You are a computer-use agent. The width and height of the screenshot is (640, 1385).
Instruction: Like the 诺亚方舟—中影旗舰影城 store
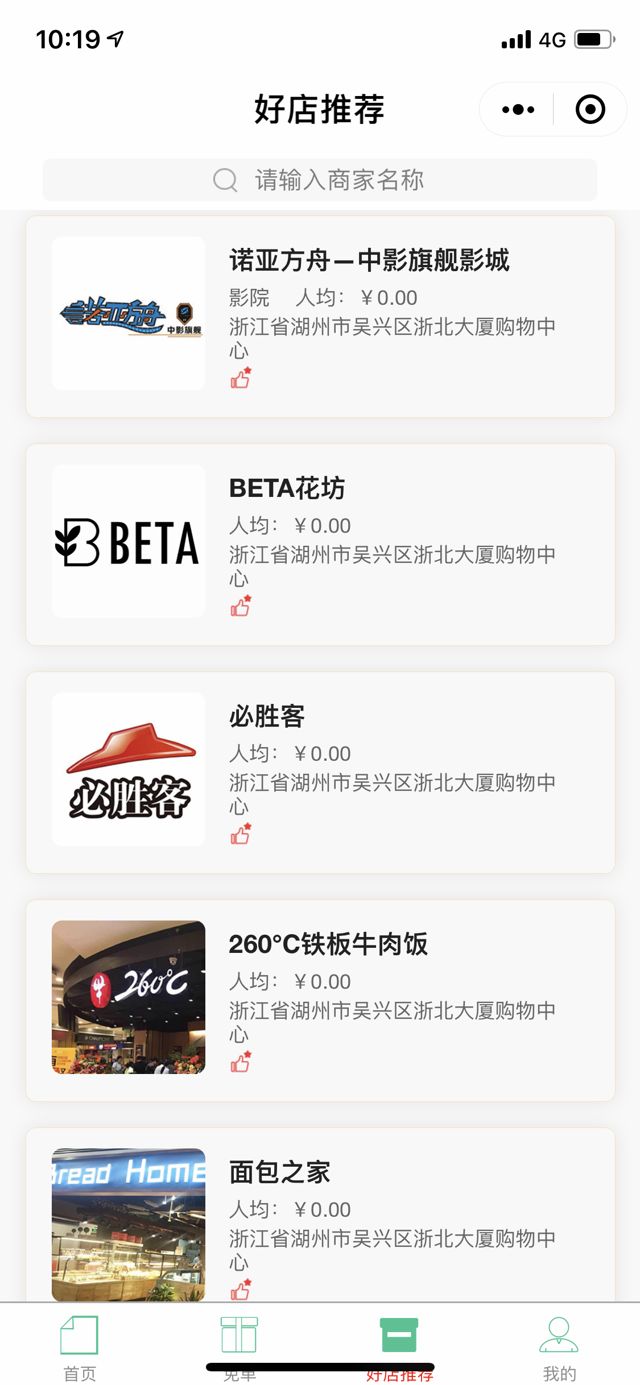(241, 378)
